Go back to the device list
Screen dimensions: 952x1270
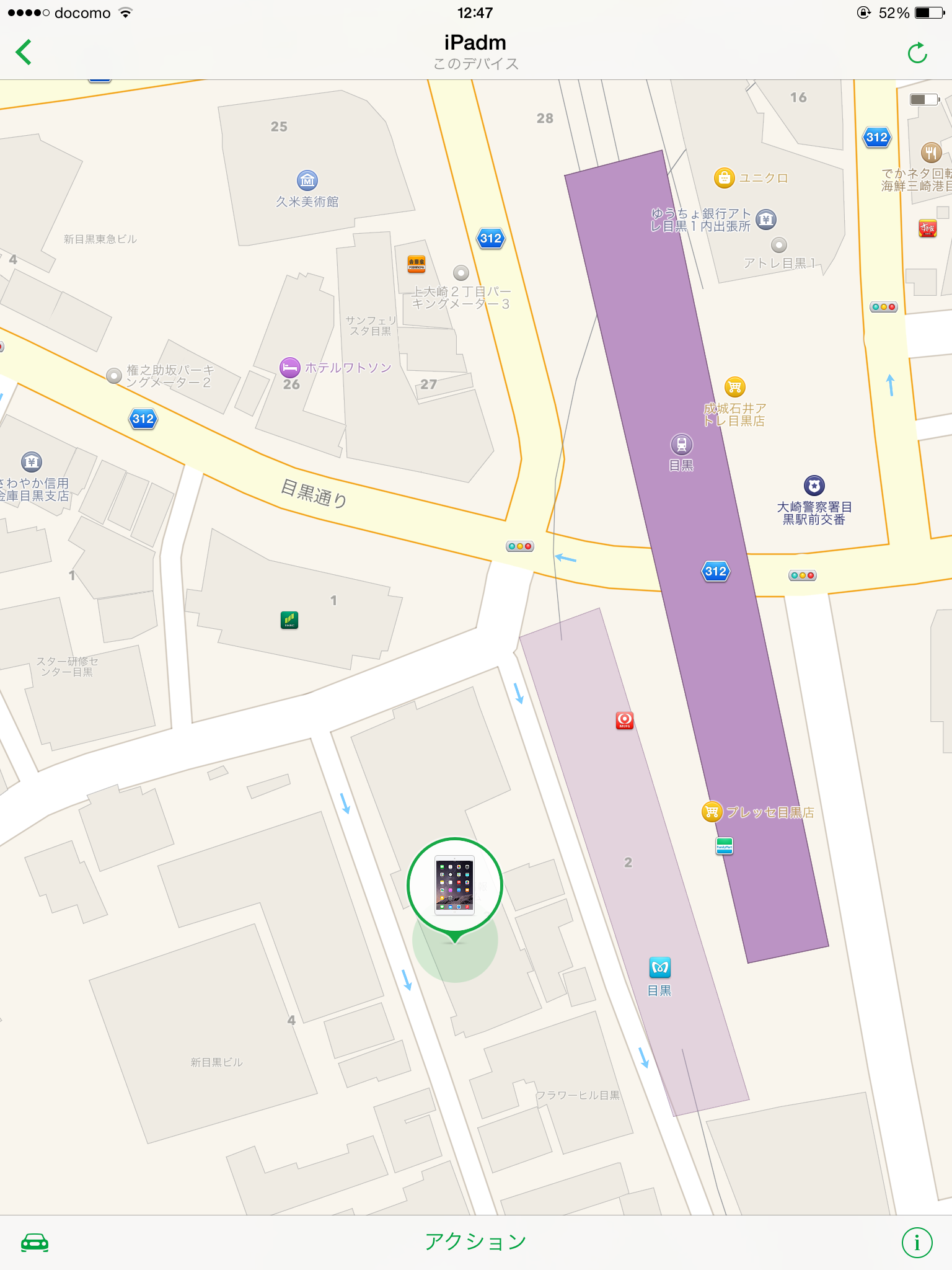(x=24, y=52)
